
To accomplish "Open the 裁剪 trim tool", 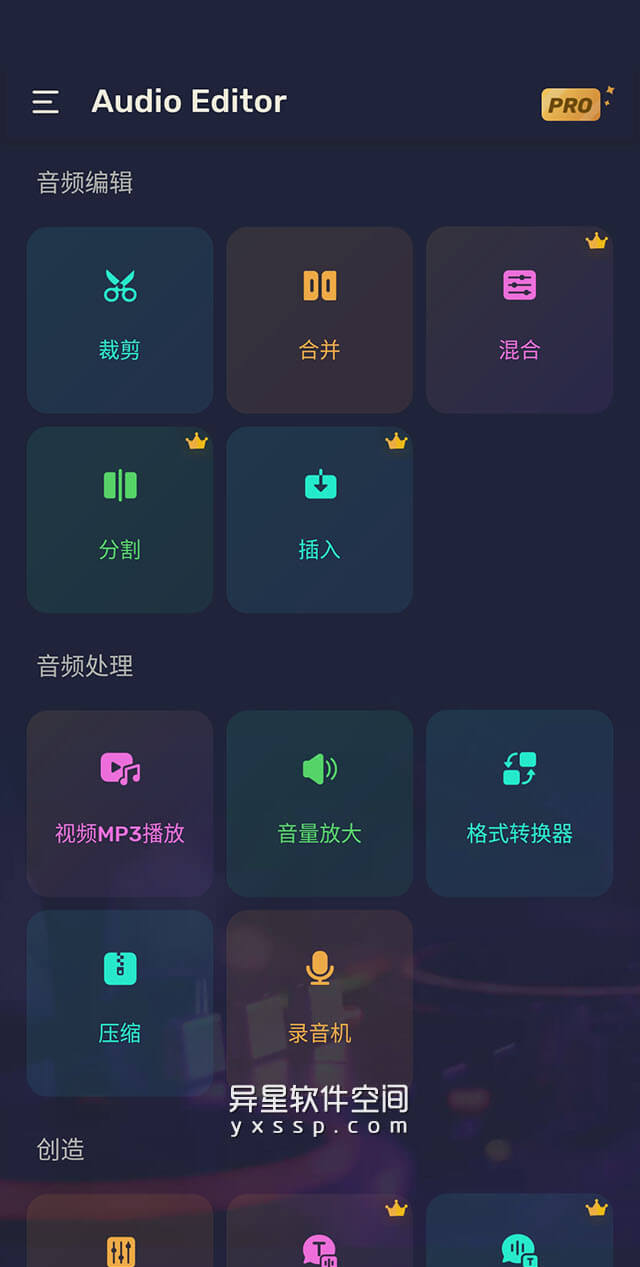I will 120,320.
